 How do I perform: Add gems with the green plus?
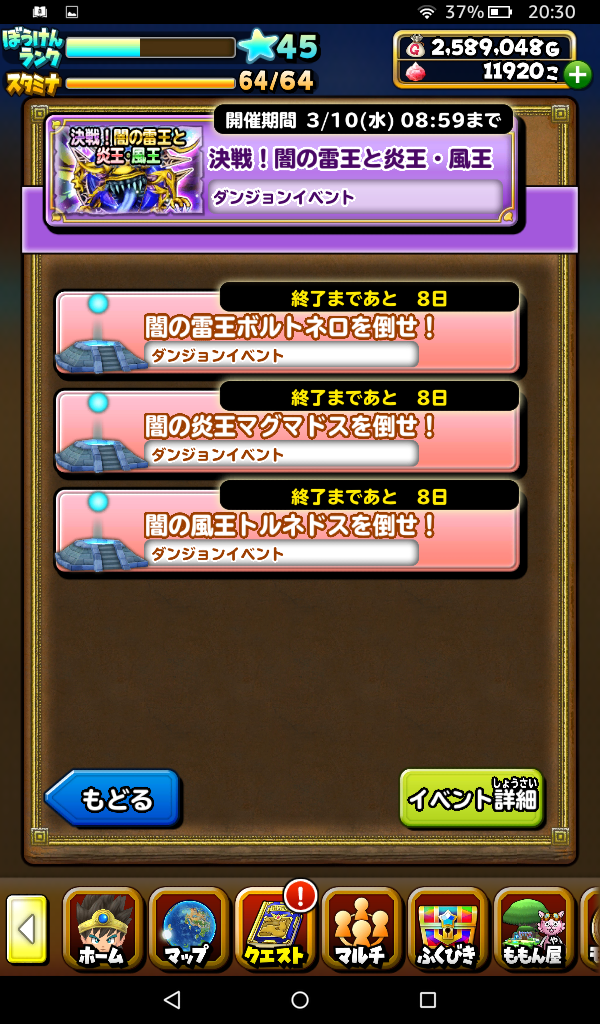[577, 74]
